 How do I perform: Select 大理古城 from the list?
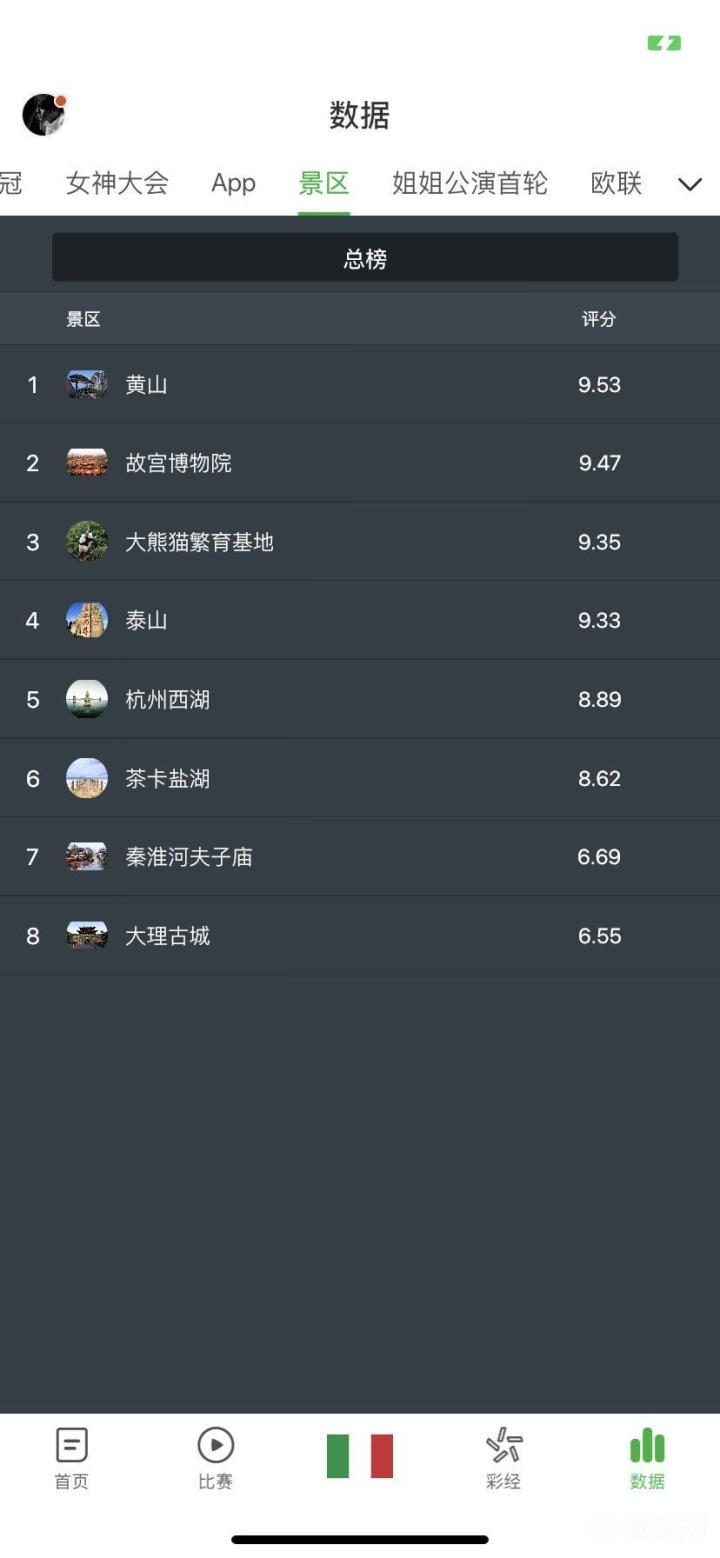(x=167, y=936)
